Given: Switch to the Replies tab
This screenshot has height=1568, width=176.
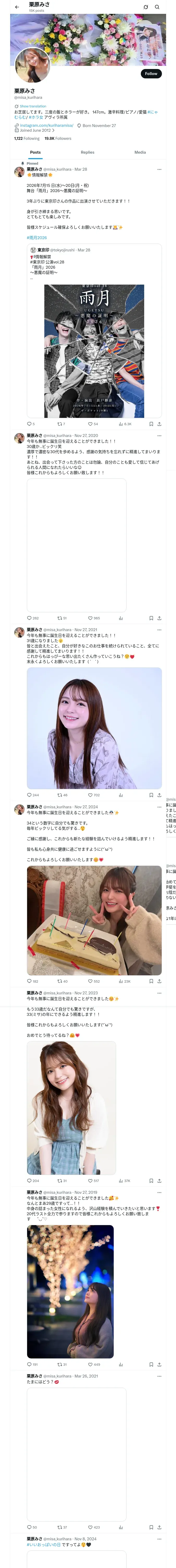Looking at the screenshot, I should tap(87, 152).
